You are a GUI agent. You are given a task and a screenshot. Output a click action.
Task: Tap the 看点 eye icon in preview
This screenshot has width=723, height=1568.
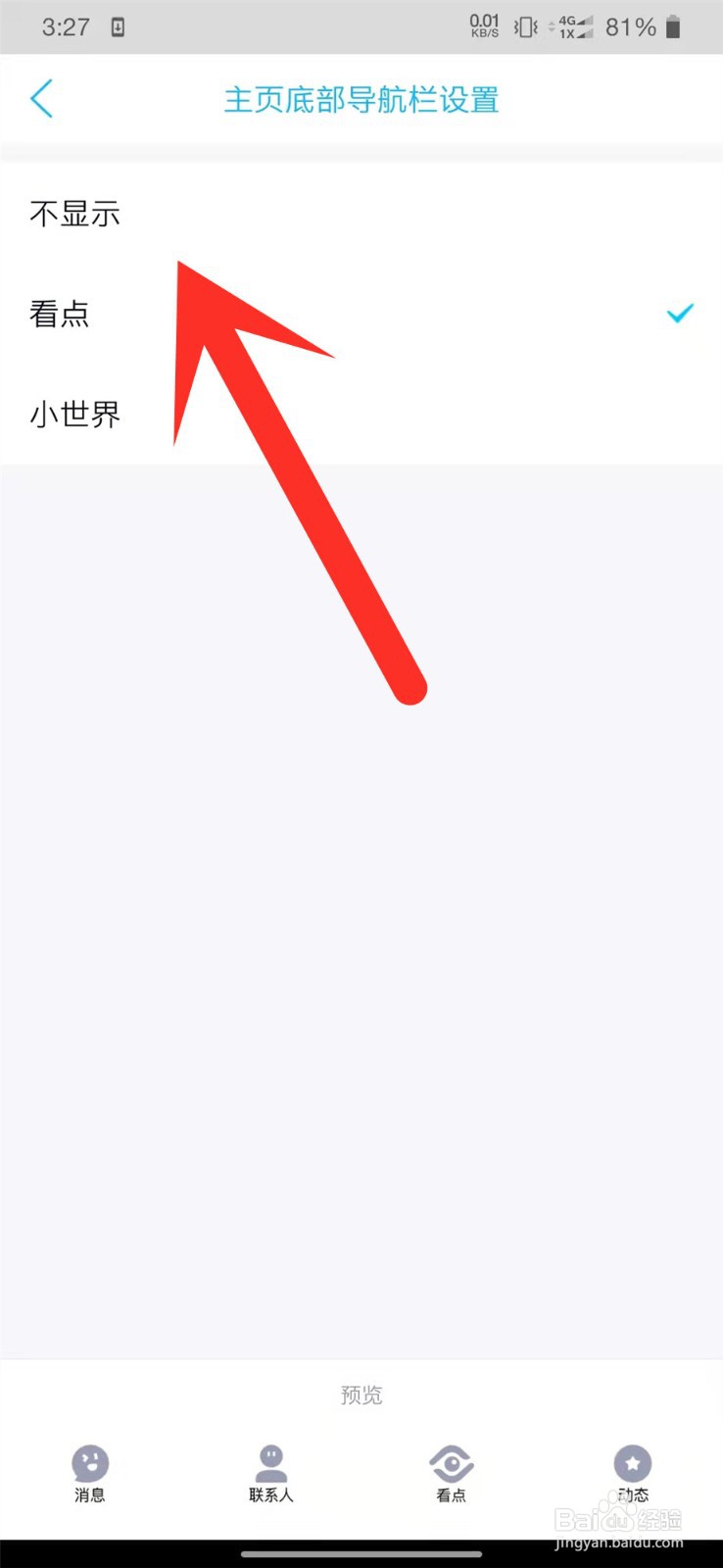[x=451, y=1462]
